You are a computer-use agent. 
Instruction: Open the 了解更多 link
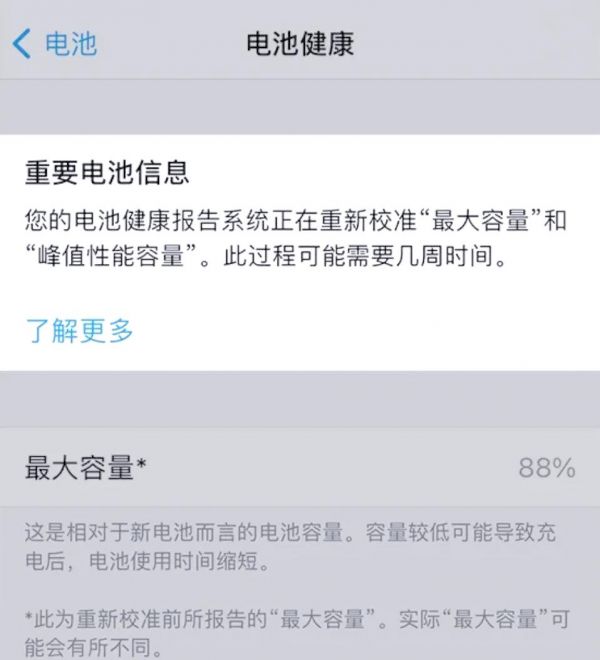(80, 331)
